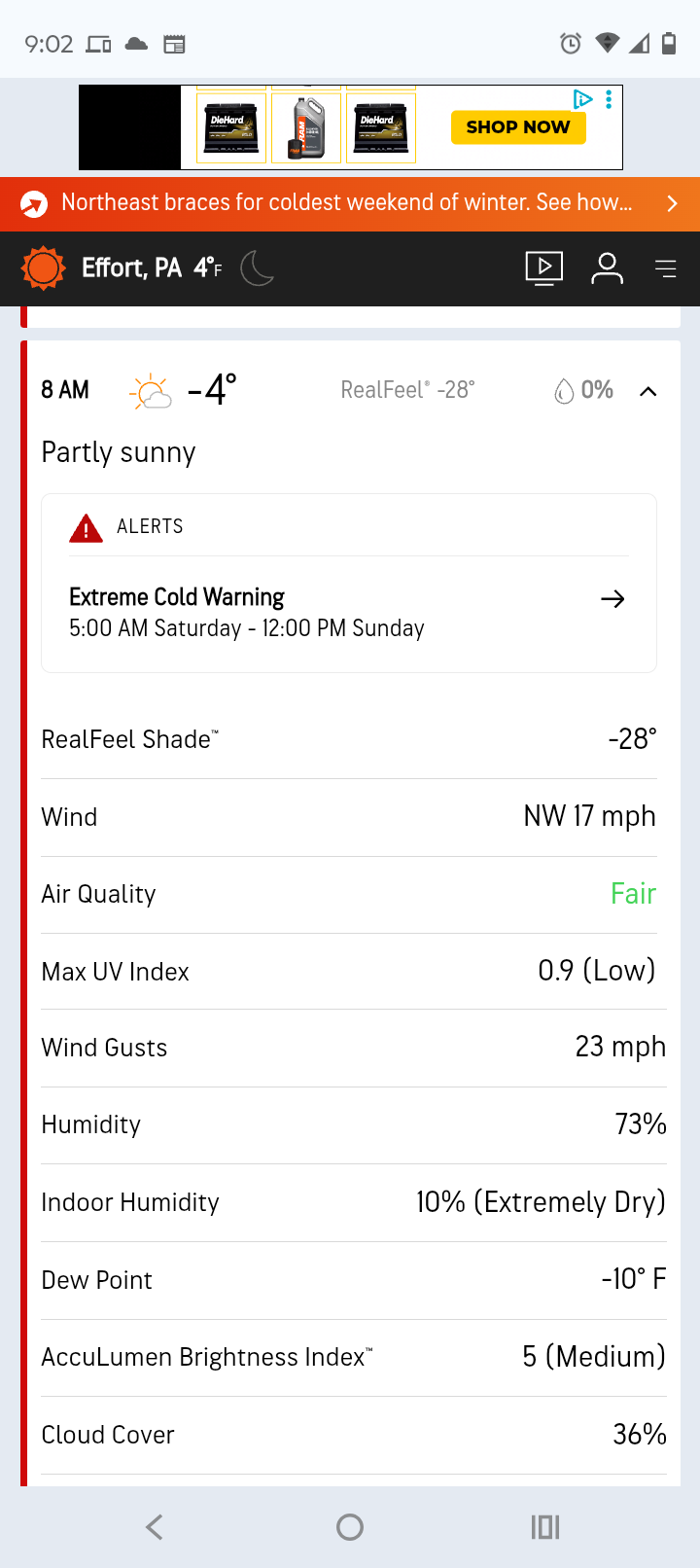Screen dimensions: 700x1568
Task: Collapse the 8 AM hourly forecast
Action: pyautogui.click(x=648, y=391)
